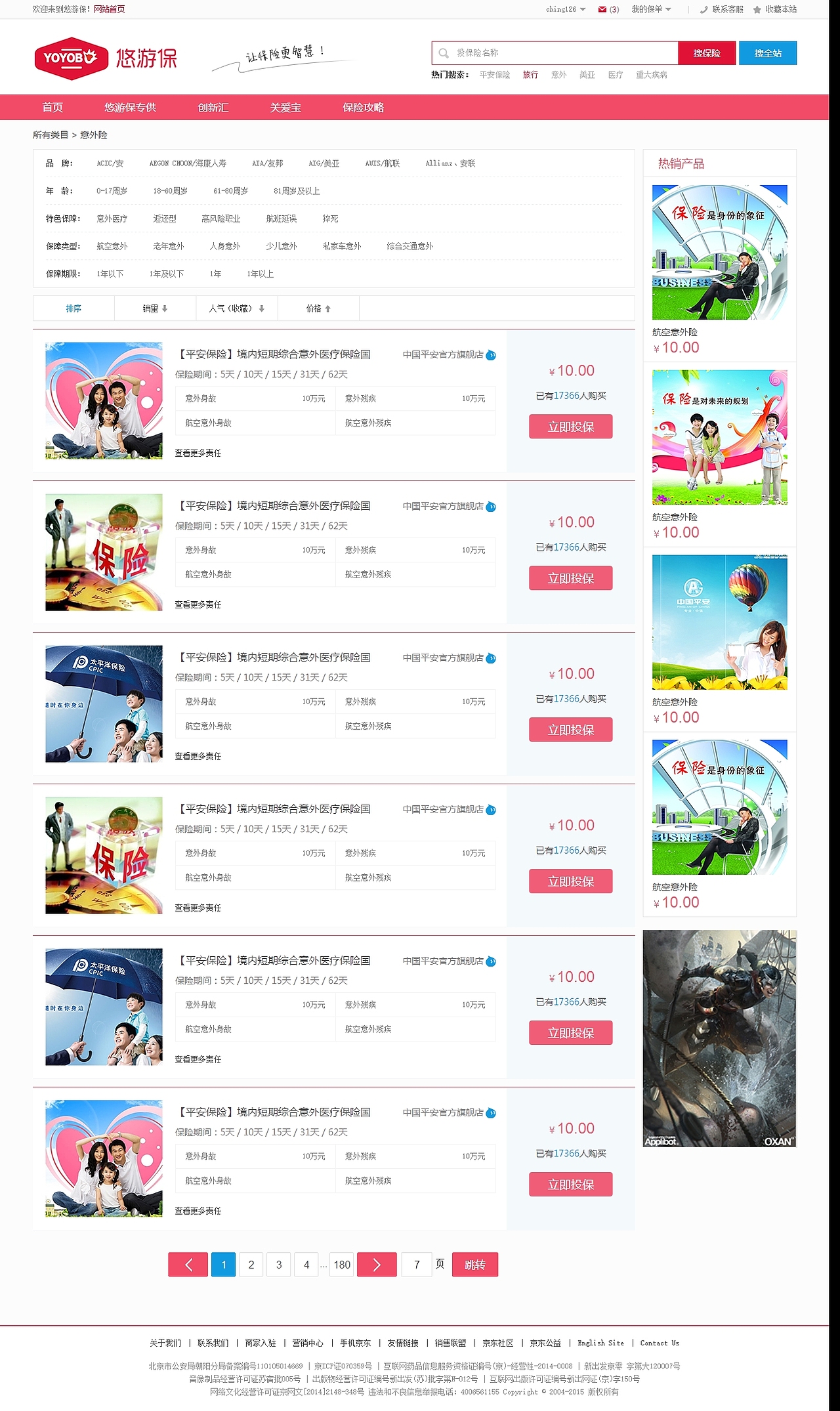Filter by brand AIA/友邦
The height and width of the screenshot is (1411, 840).
[268, 163]
